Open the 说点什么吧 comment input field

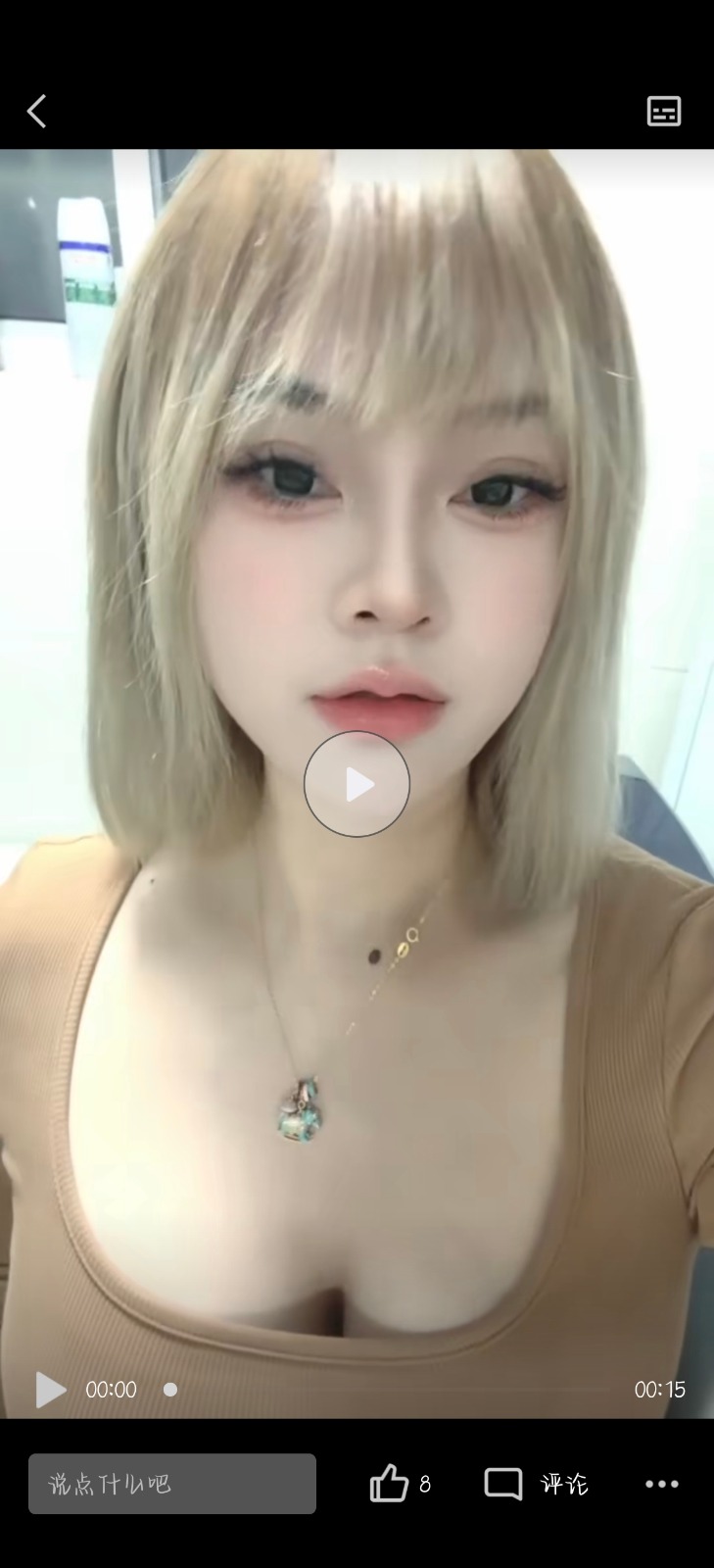click(172, 1484)
